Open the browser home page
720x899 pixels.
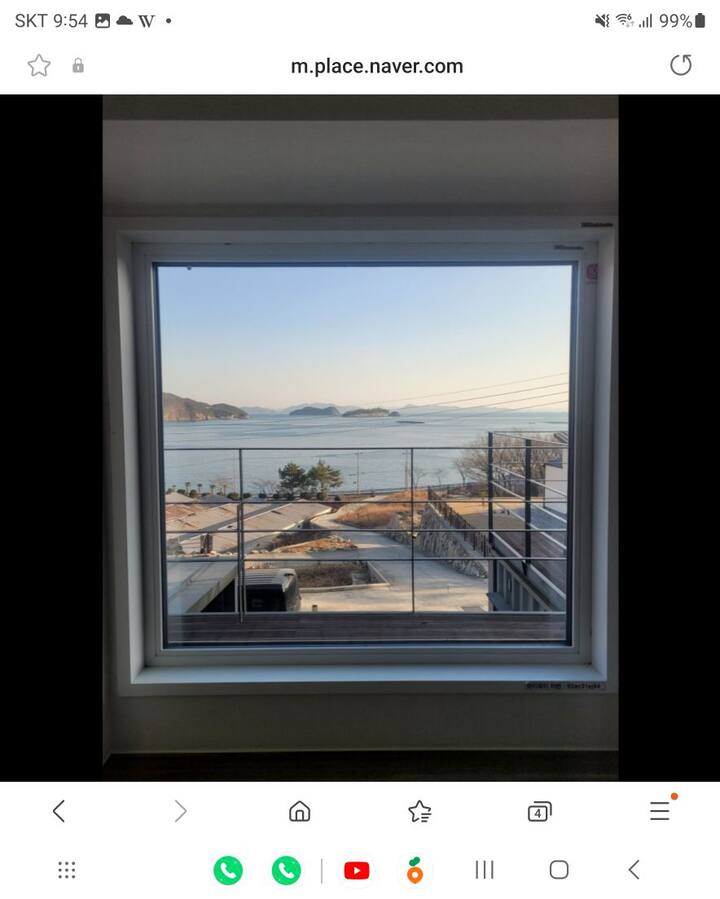pyautogui.click(x=299, y=811)
